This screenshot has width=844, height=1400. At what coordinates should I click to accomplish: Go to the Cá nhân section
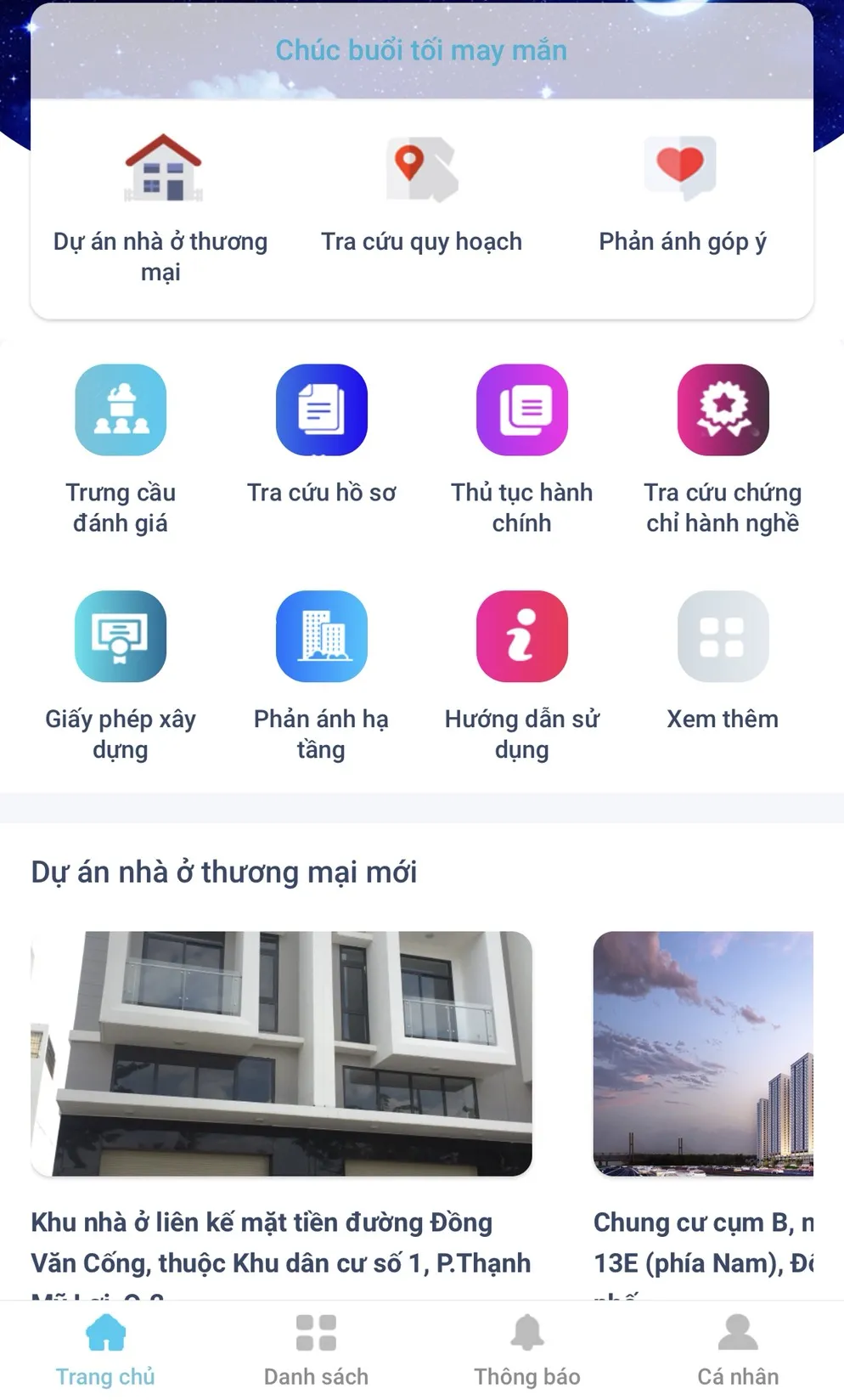pos(738,1351)
